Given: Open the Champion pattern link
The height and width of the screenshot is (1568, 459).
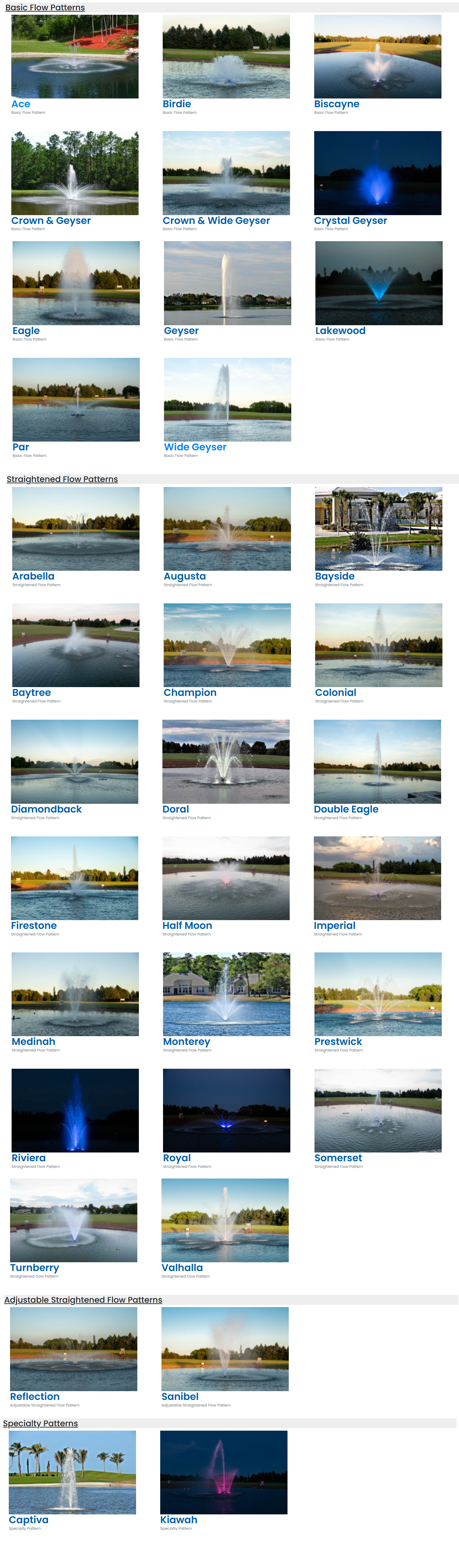Looking at the screenshot, I should [190, 692].
